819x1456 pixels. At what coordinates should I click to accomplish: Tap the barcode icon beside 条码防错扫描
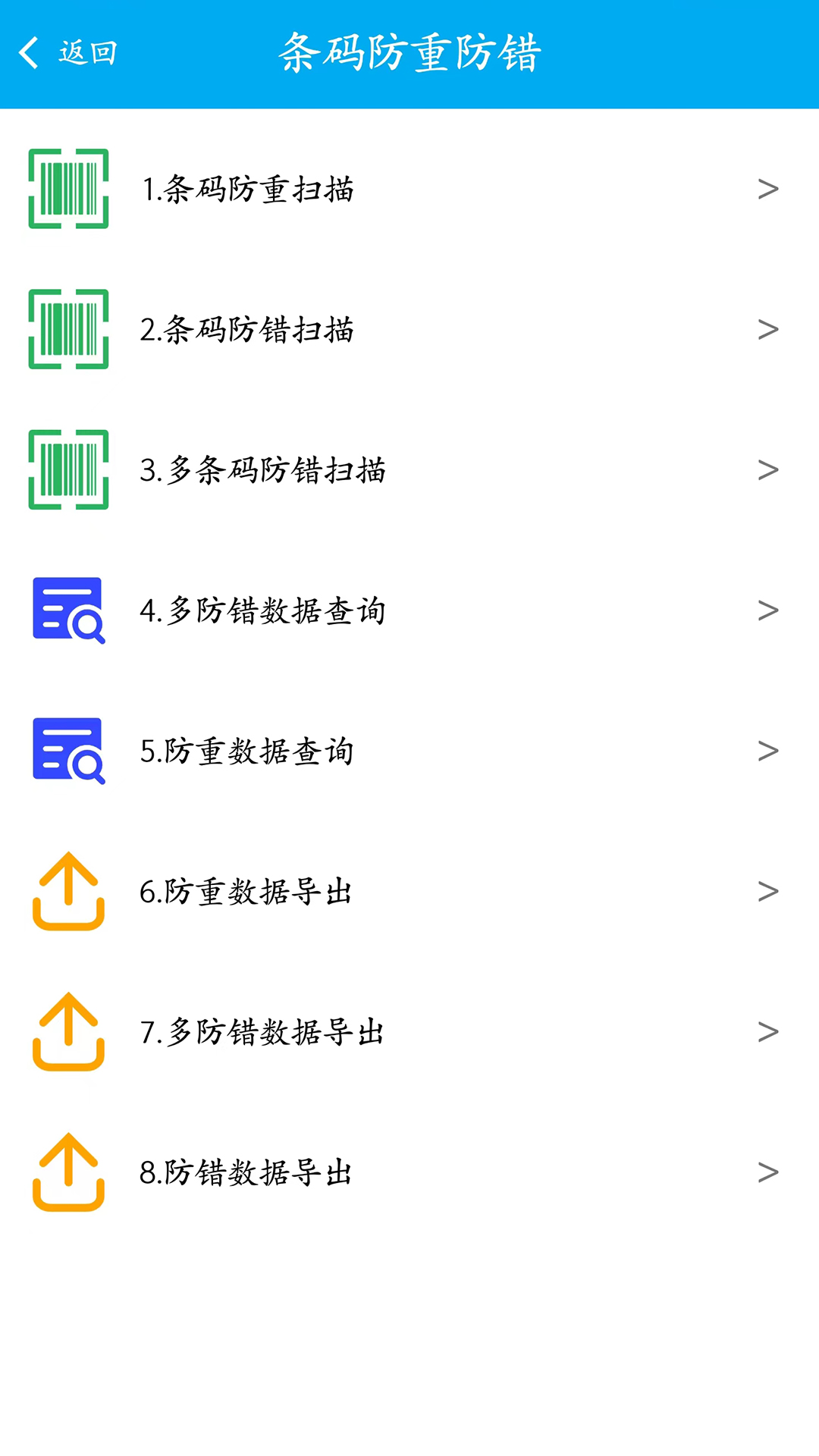tap(68, 328)
